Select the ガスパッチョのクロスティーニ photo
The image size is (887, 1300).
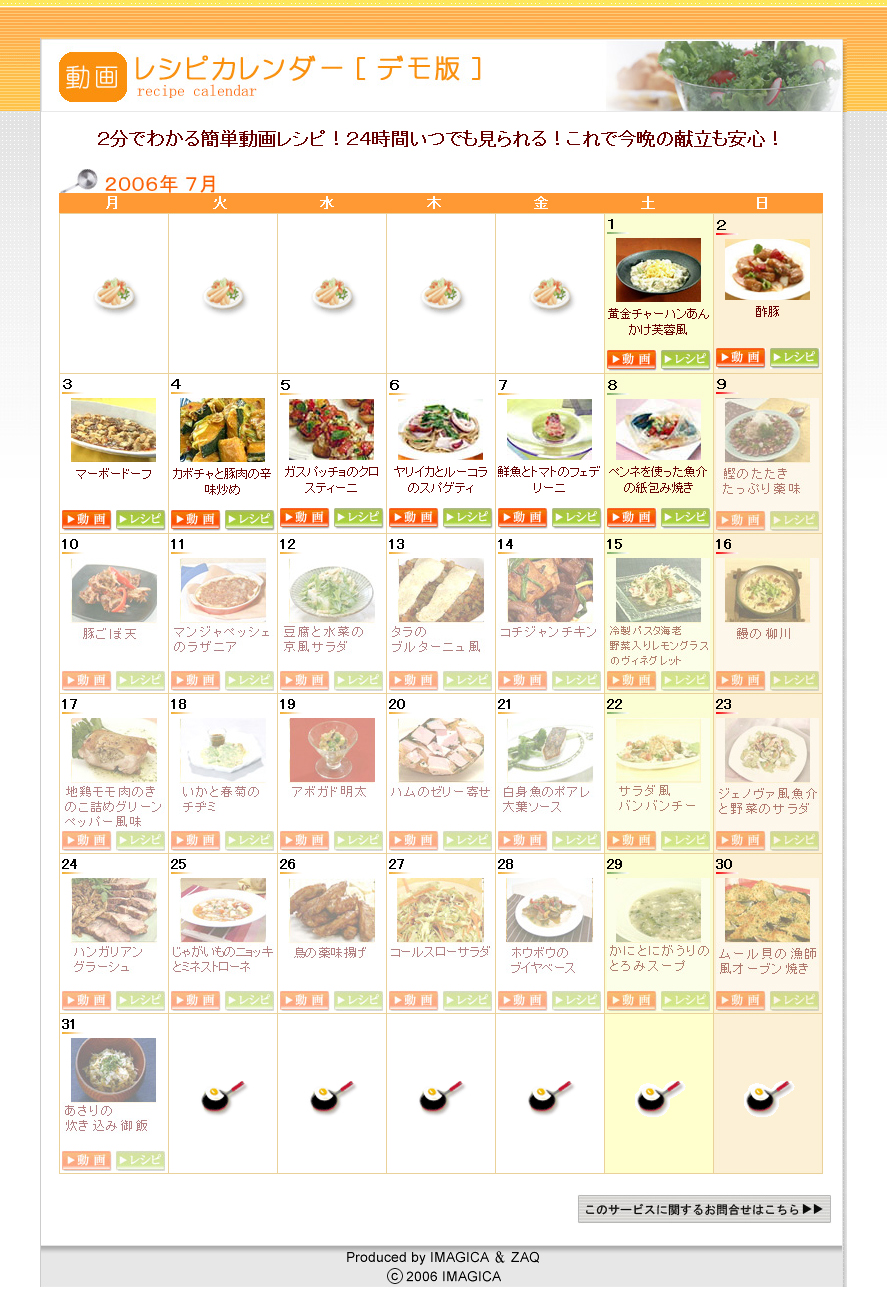tap(331, 429)
